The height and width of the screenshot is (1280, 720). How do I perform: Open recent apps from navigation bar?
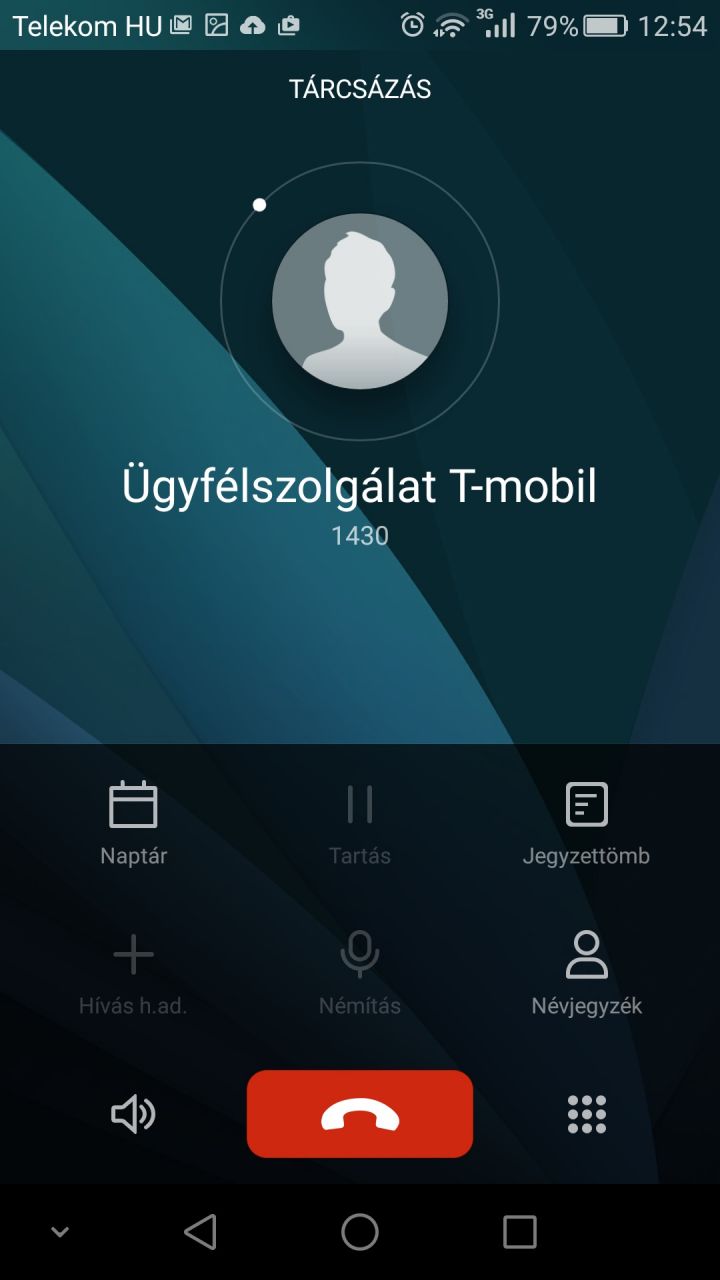[520, 1232]
